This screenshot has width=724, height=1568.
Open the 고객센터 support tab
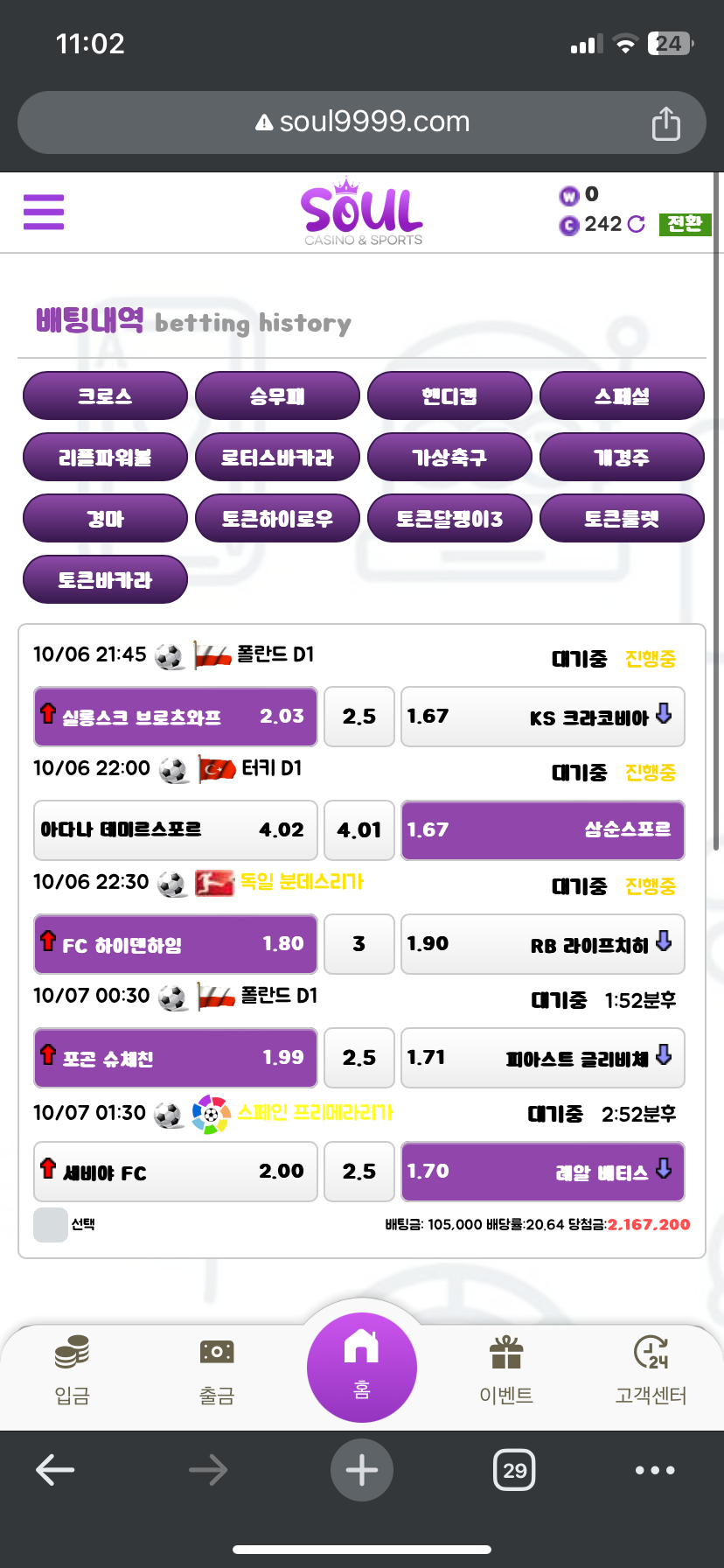651,1369
